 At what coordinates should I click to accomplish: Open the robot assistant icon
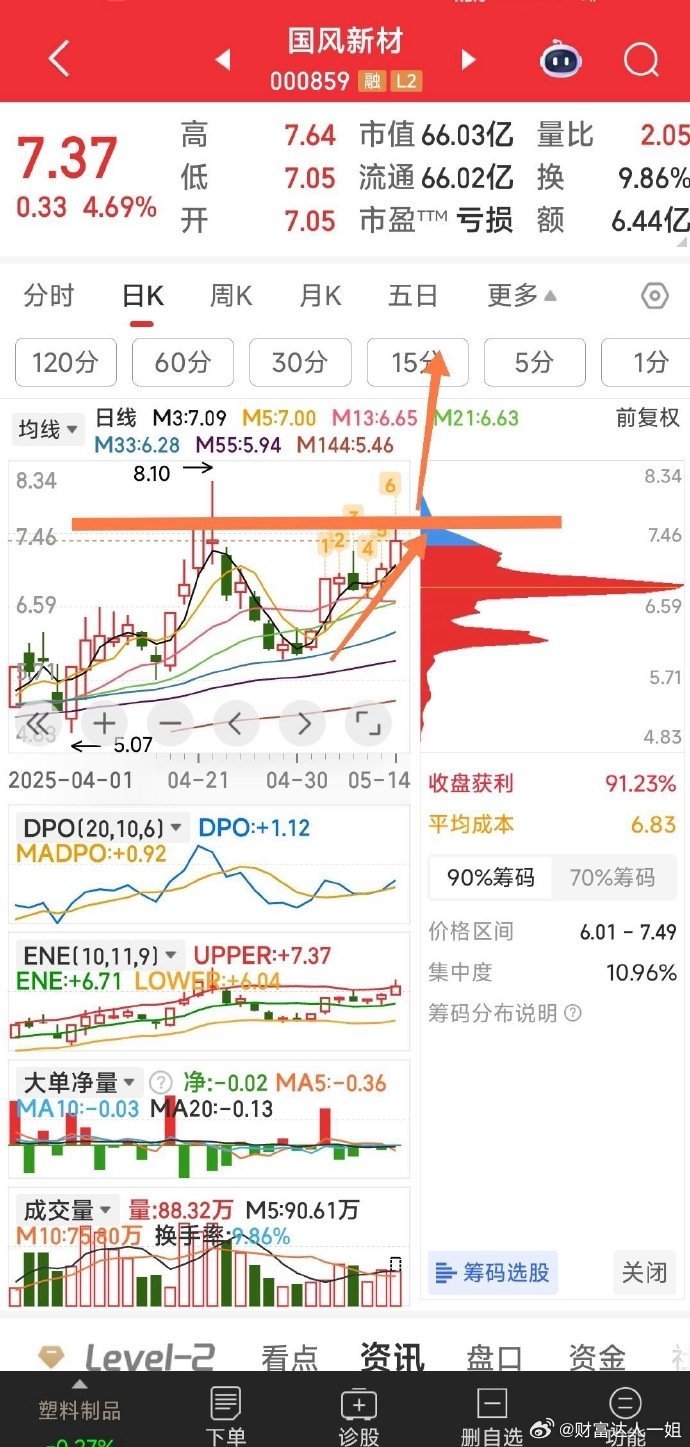coord(561,60)
